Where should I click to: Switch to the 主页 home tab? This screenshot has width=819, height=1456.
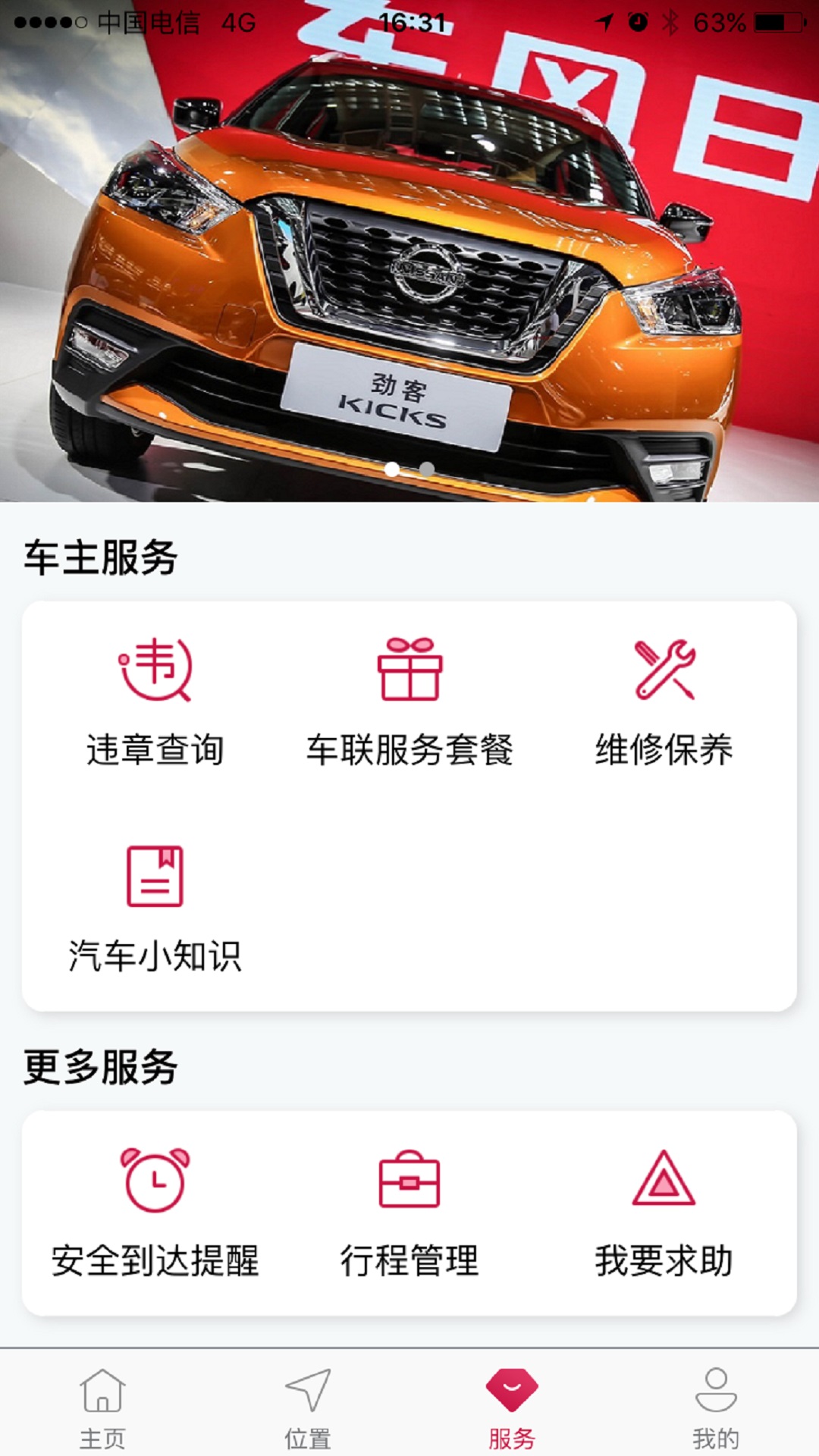pyautogui.click(x=102, y=1407)
